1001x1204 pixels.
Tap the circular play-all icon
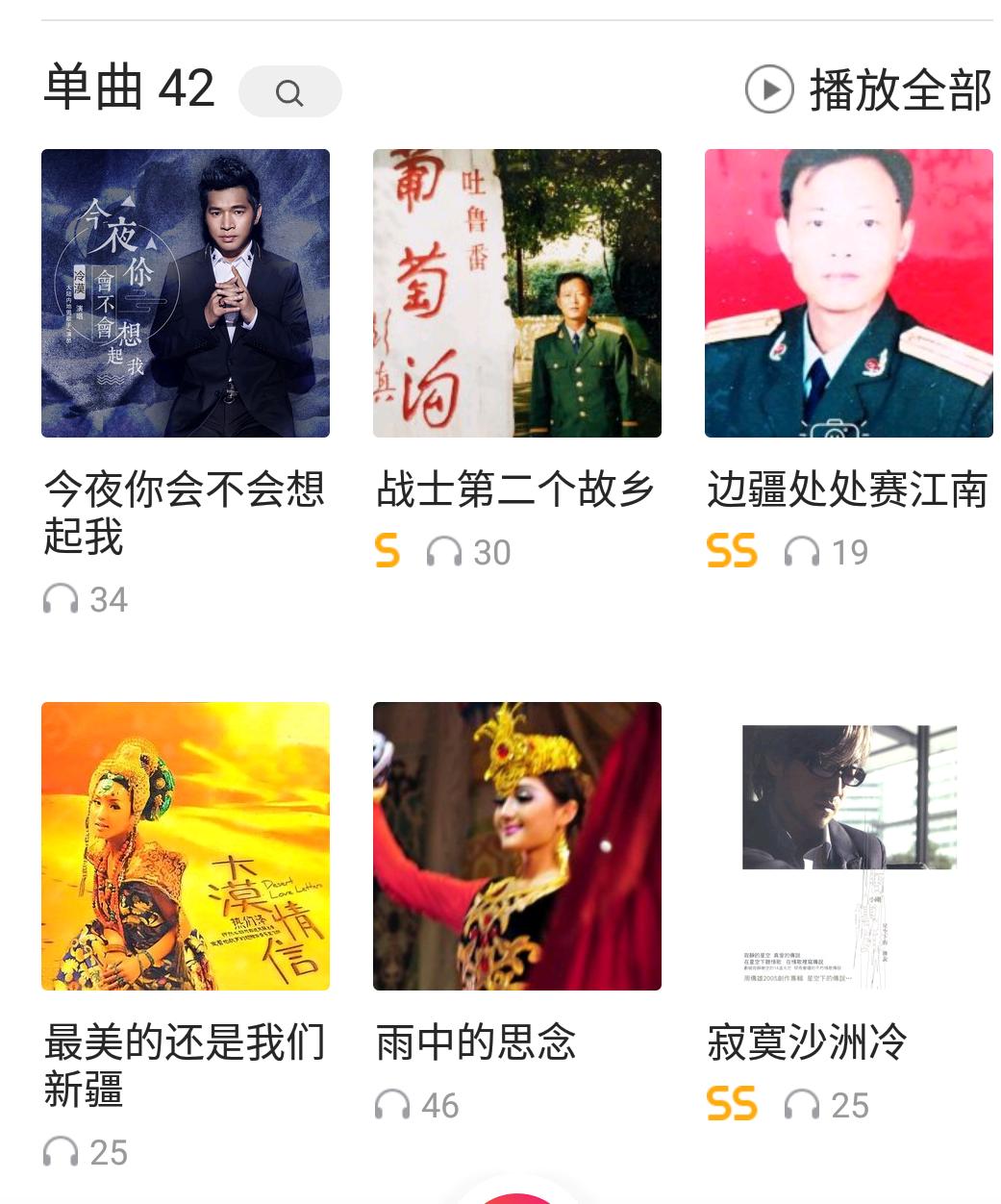[766, 91]
